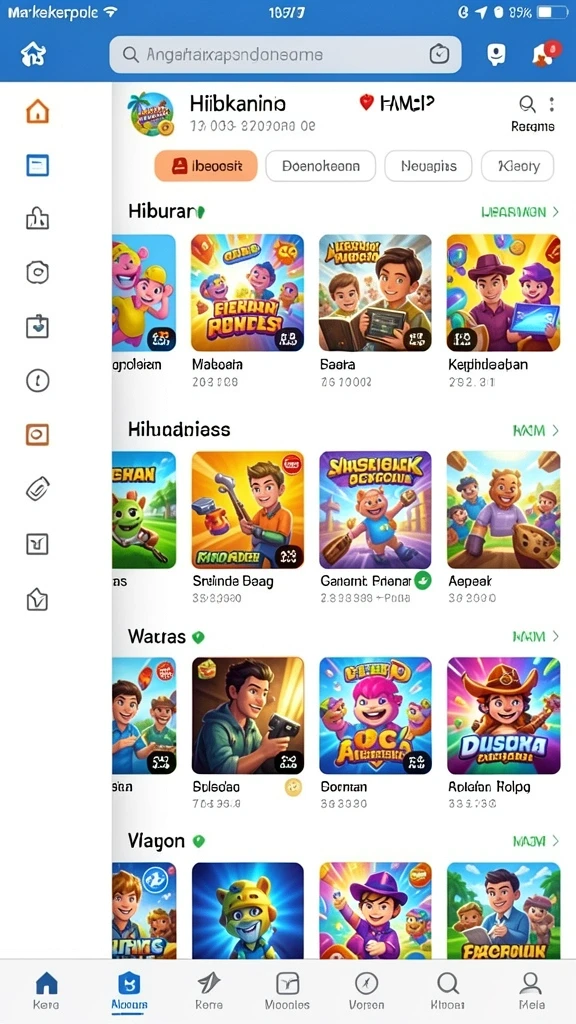This screenshot has width=576, height=1024.
Task: Open the home icon in the blue header
Action: (x=33, y=54)
